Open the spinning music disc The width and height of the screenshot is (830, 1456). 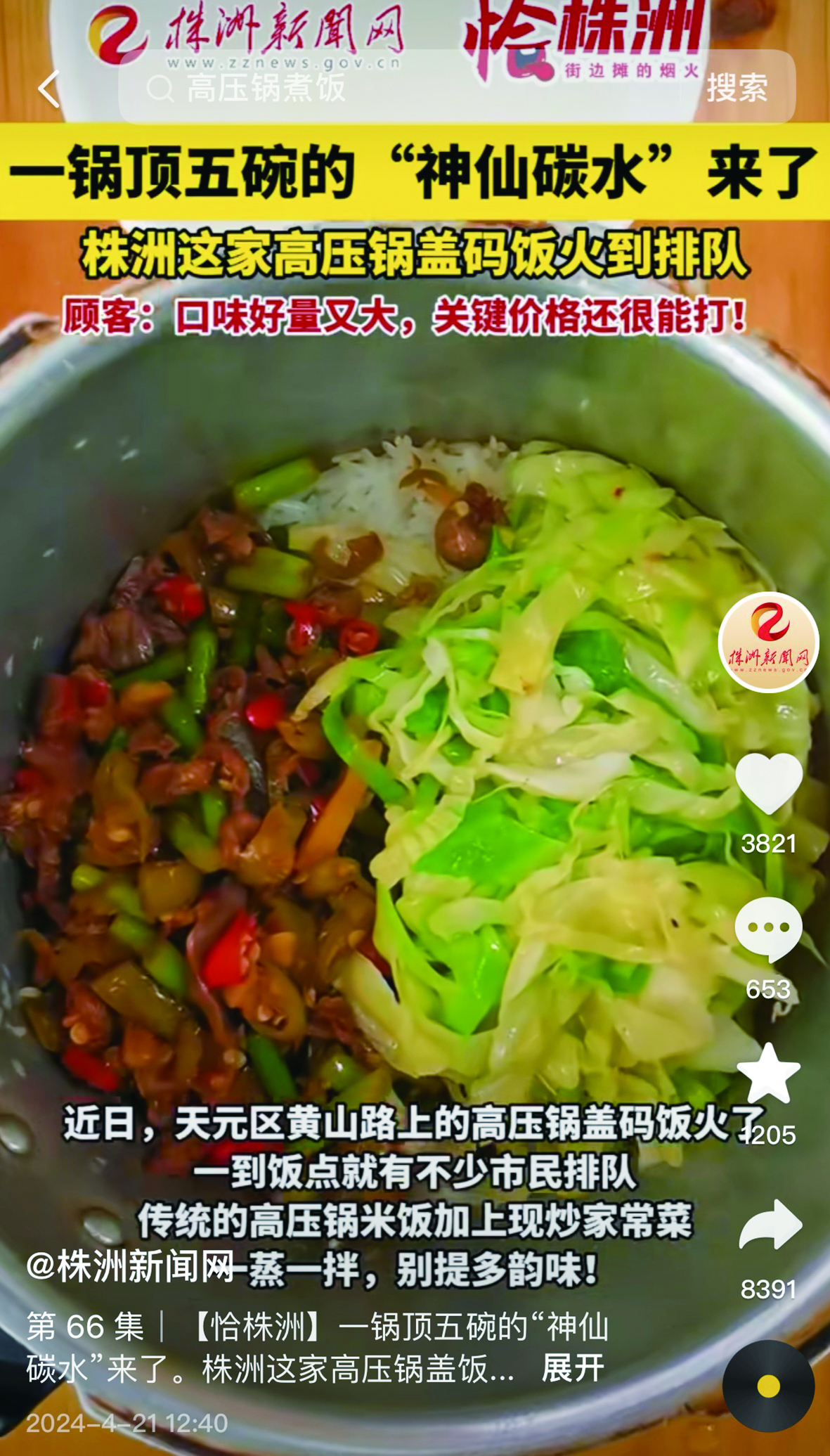[768, 1386]
